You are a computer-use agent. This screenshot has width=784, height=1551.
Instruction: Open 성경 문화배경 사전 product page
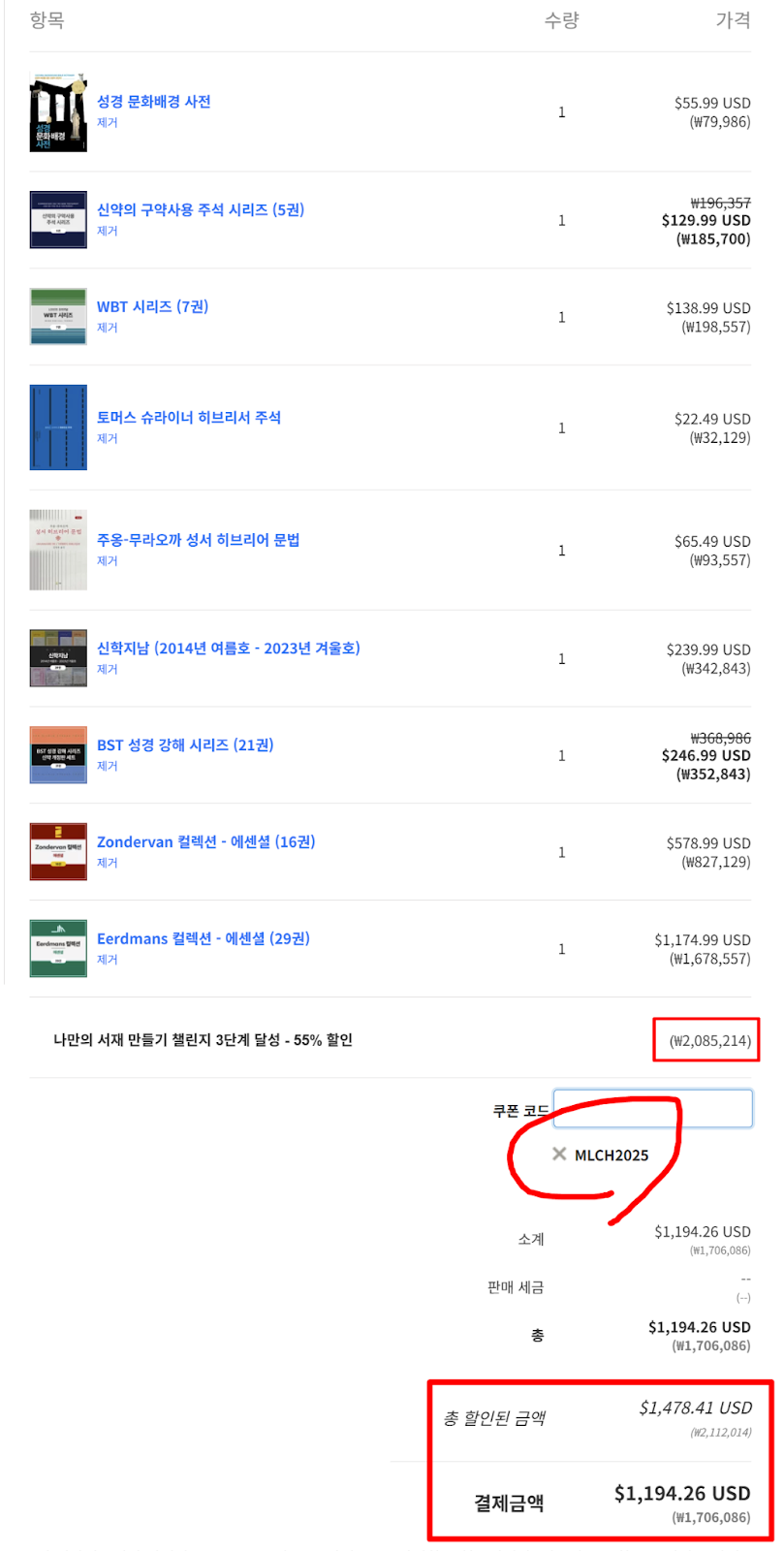pos(153,102)
